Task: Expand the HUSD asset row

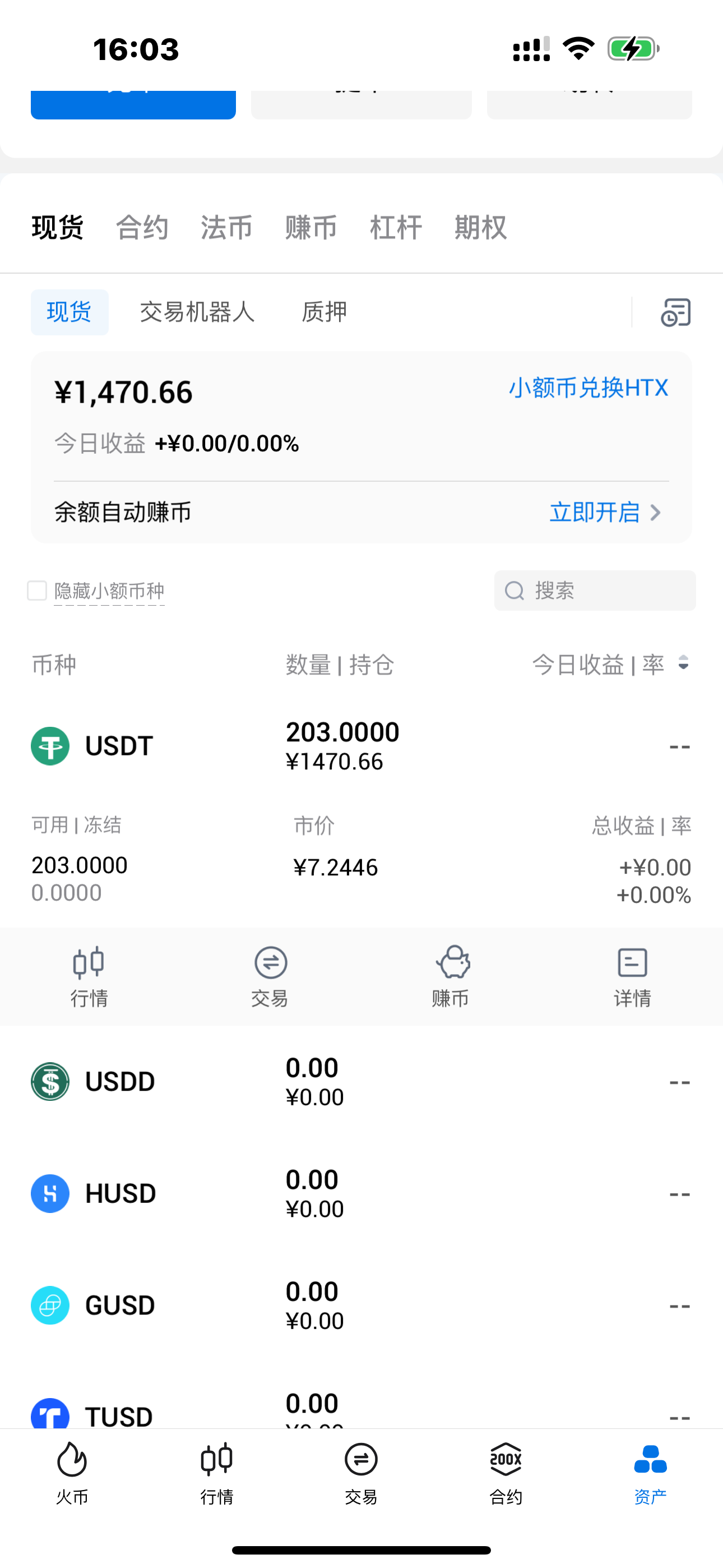Action: click(361, 1193)
